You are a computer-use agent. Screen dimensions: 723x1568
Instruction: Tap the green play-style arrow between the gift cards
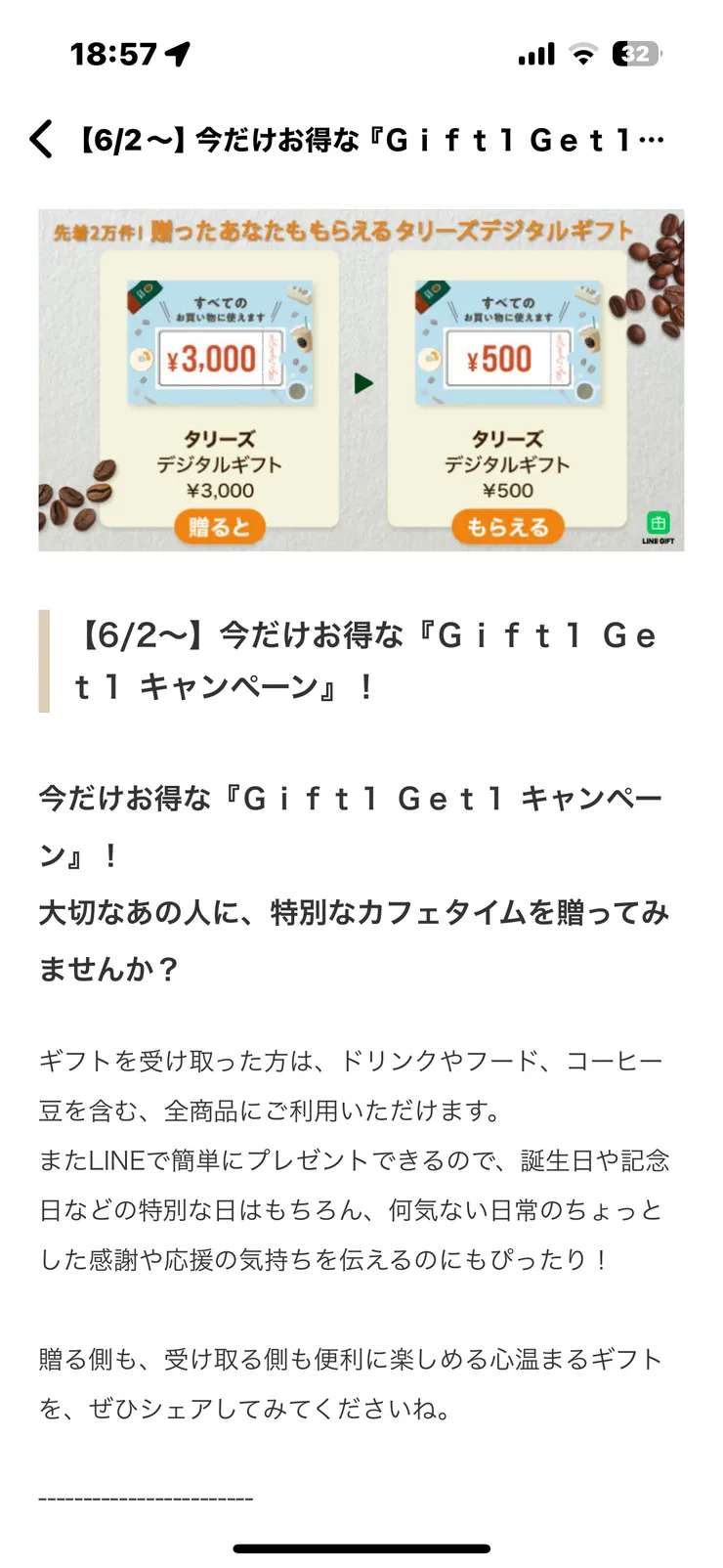[x=363, y=381]
